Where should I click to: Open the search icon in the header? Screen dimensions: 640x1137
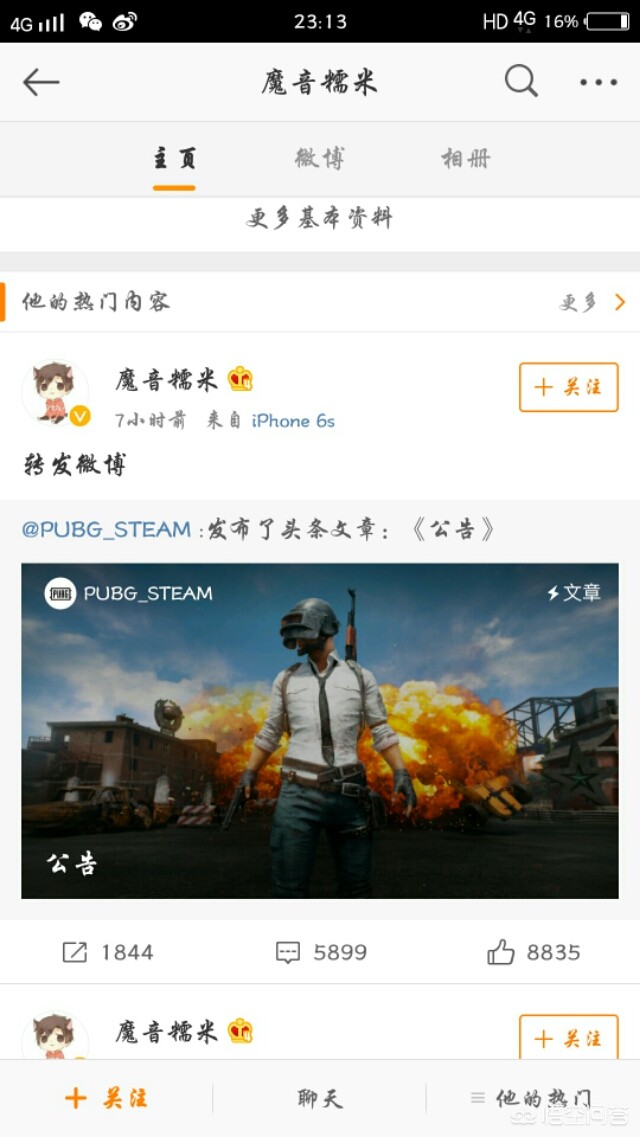(x=521, y=81)
